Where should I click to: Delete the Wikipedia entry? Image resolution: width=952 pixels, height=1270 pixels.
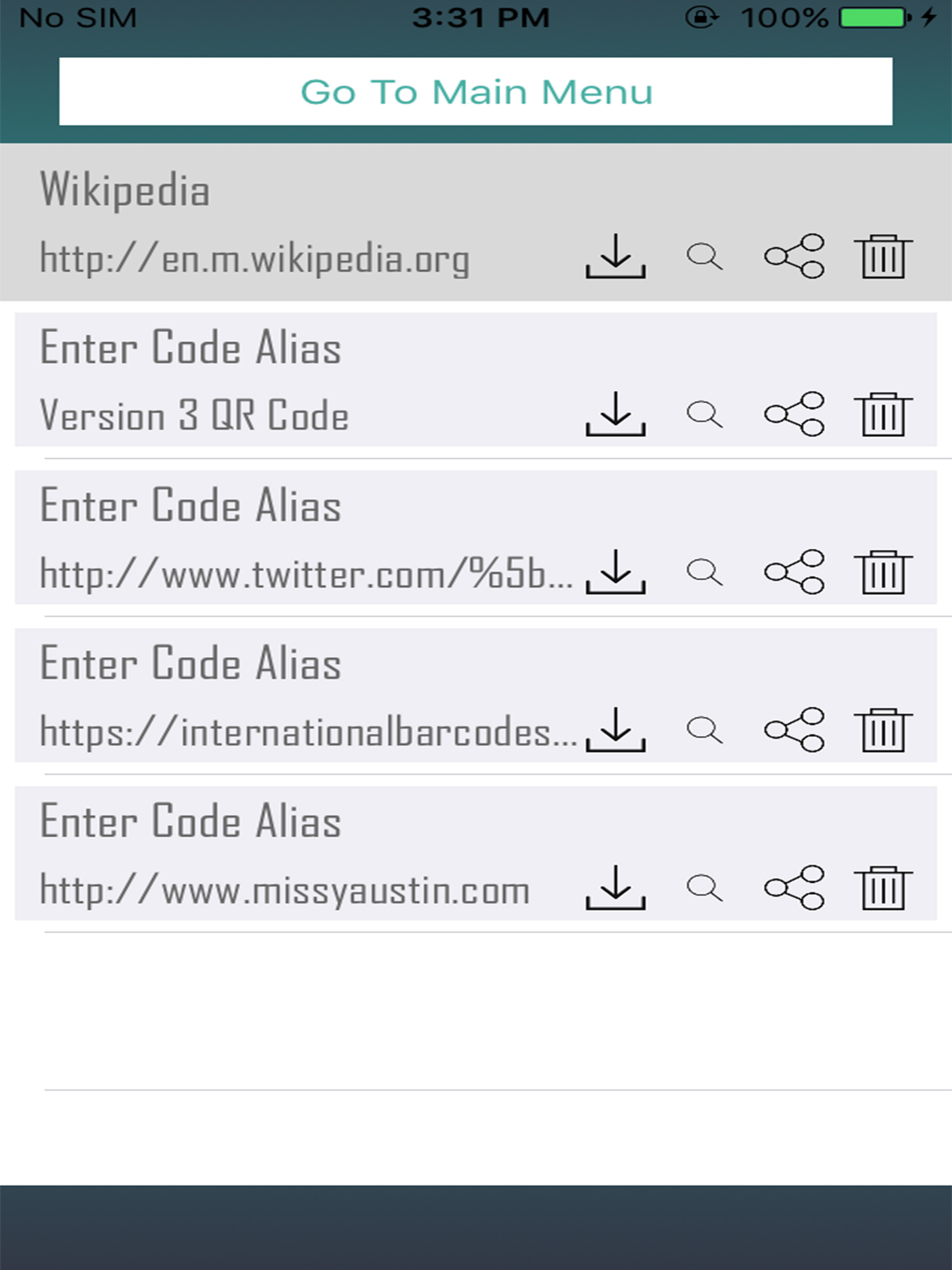[883, 257]
